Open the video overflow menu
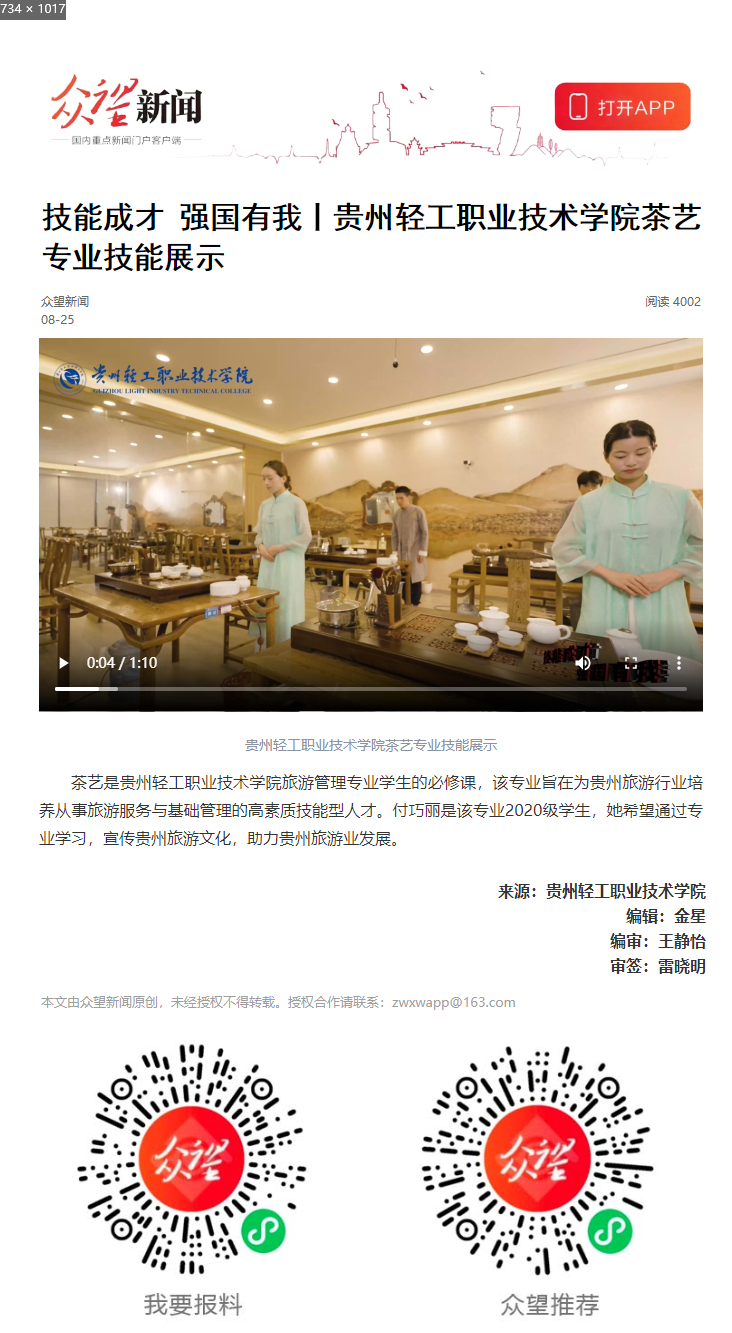 [679, 663]
